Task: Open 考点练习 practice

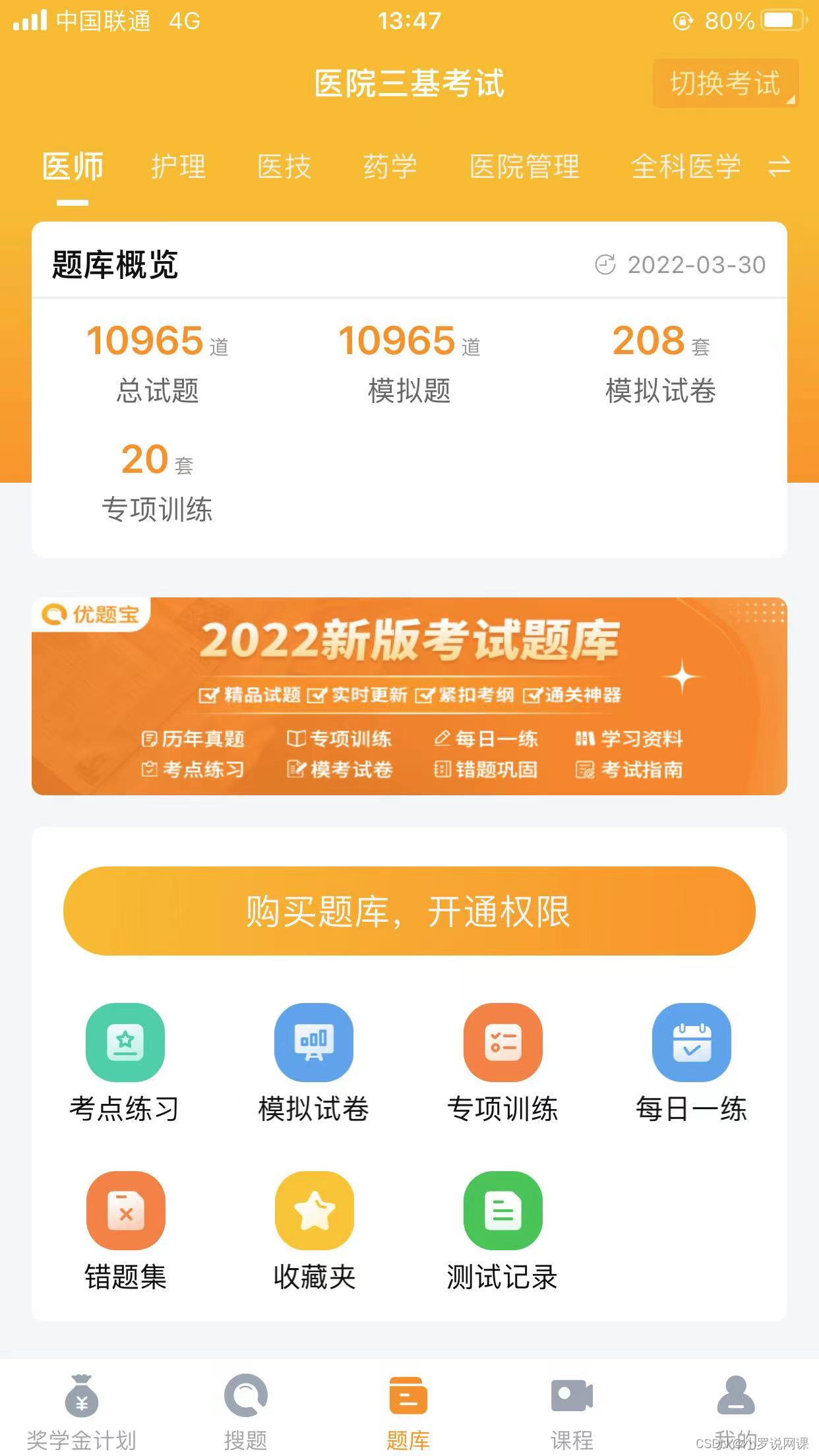Action: [x=125, y=1062]
